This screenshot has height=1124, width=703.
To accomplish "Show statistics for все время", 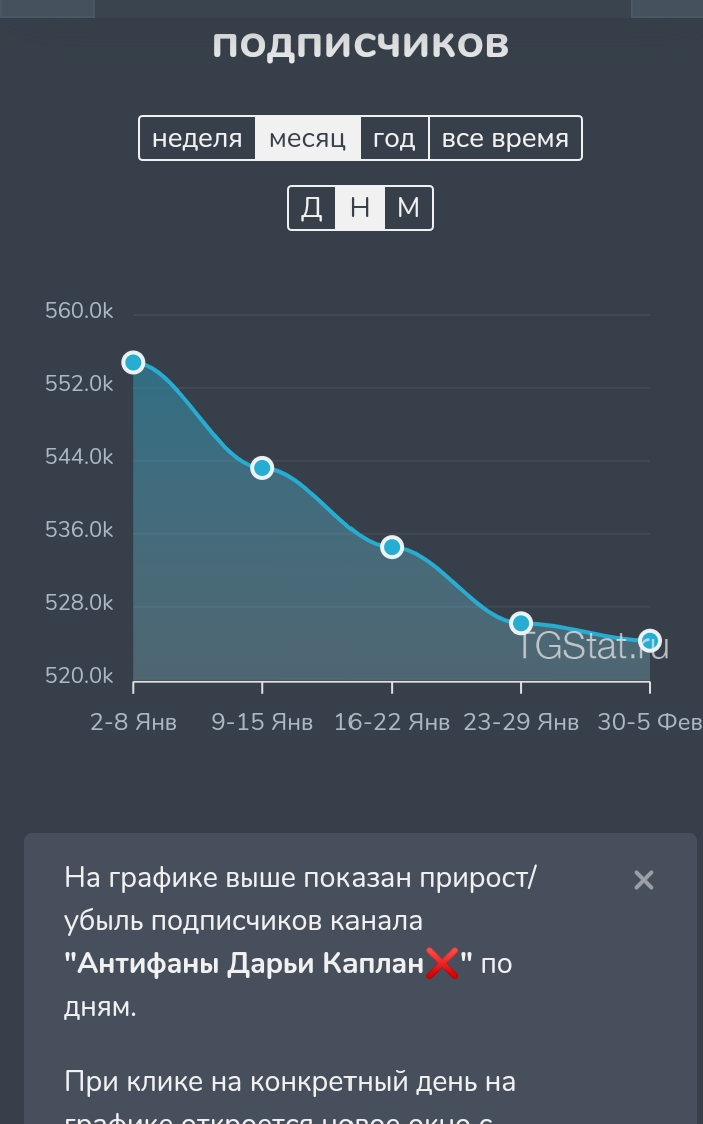I will tap(505, 139).
